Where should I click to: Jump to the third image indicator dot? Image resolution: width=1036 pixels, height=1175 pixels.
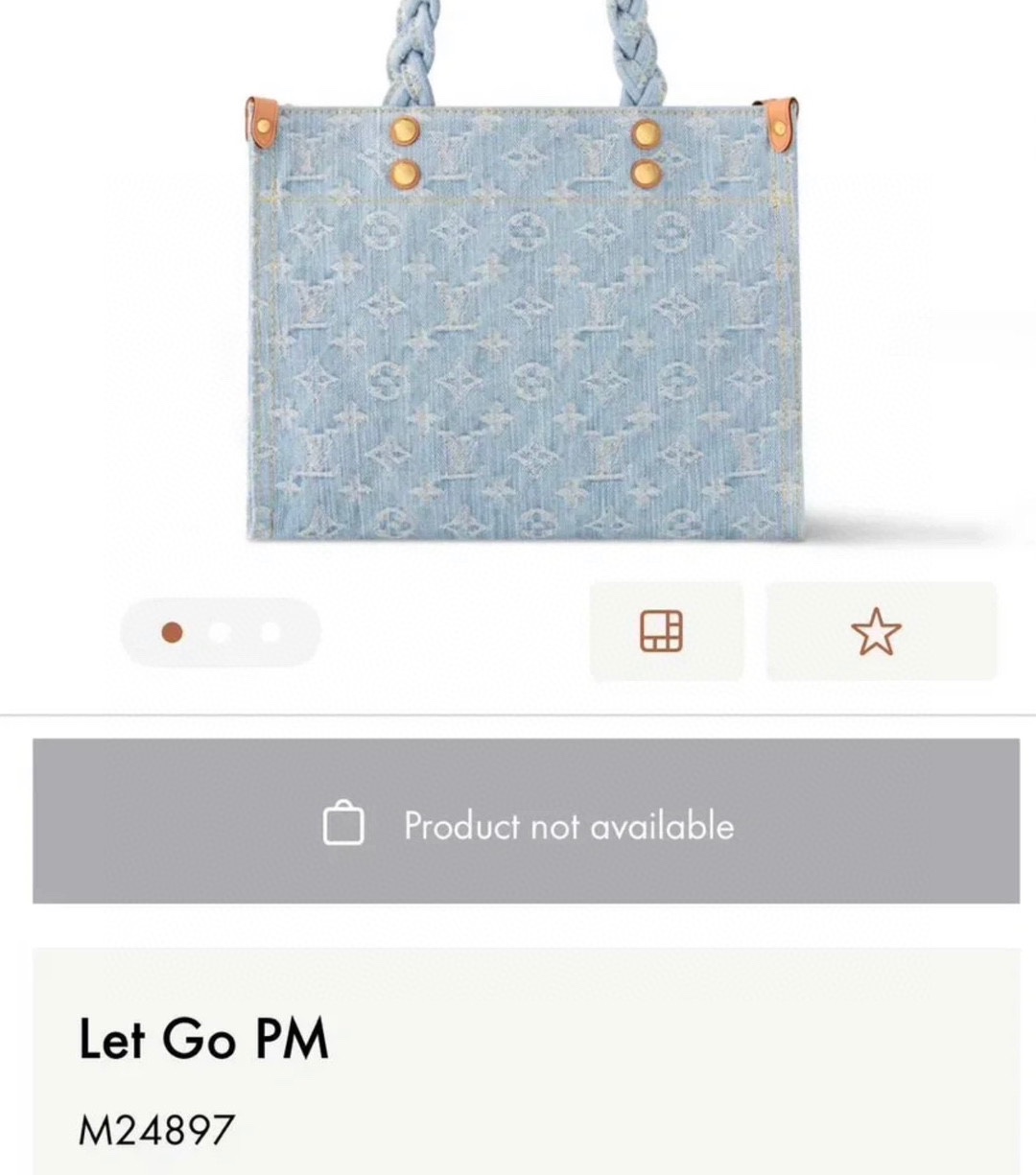tap(271, 632)
